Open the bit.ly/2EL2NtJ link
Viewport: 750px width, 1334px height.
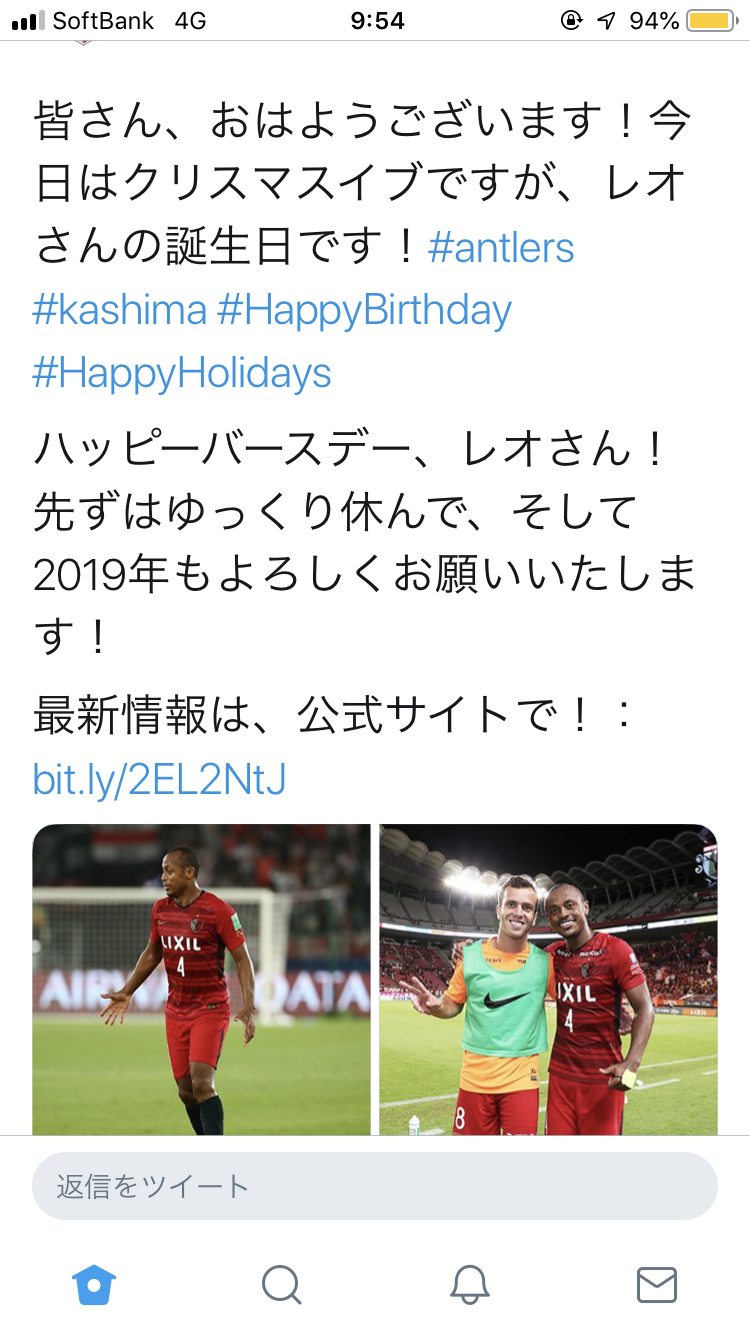click(x=160, y=780)
